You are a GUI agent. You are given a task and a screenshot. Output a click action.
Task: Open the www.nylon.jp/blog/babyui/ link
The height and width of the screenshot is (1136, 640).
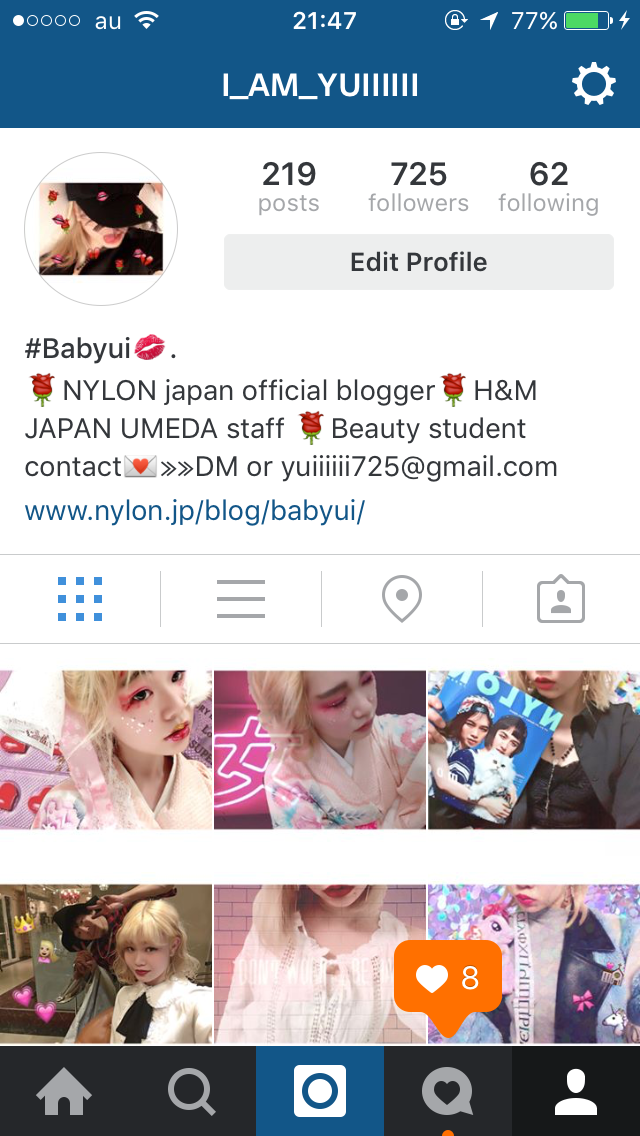pos(195,511)
